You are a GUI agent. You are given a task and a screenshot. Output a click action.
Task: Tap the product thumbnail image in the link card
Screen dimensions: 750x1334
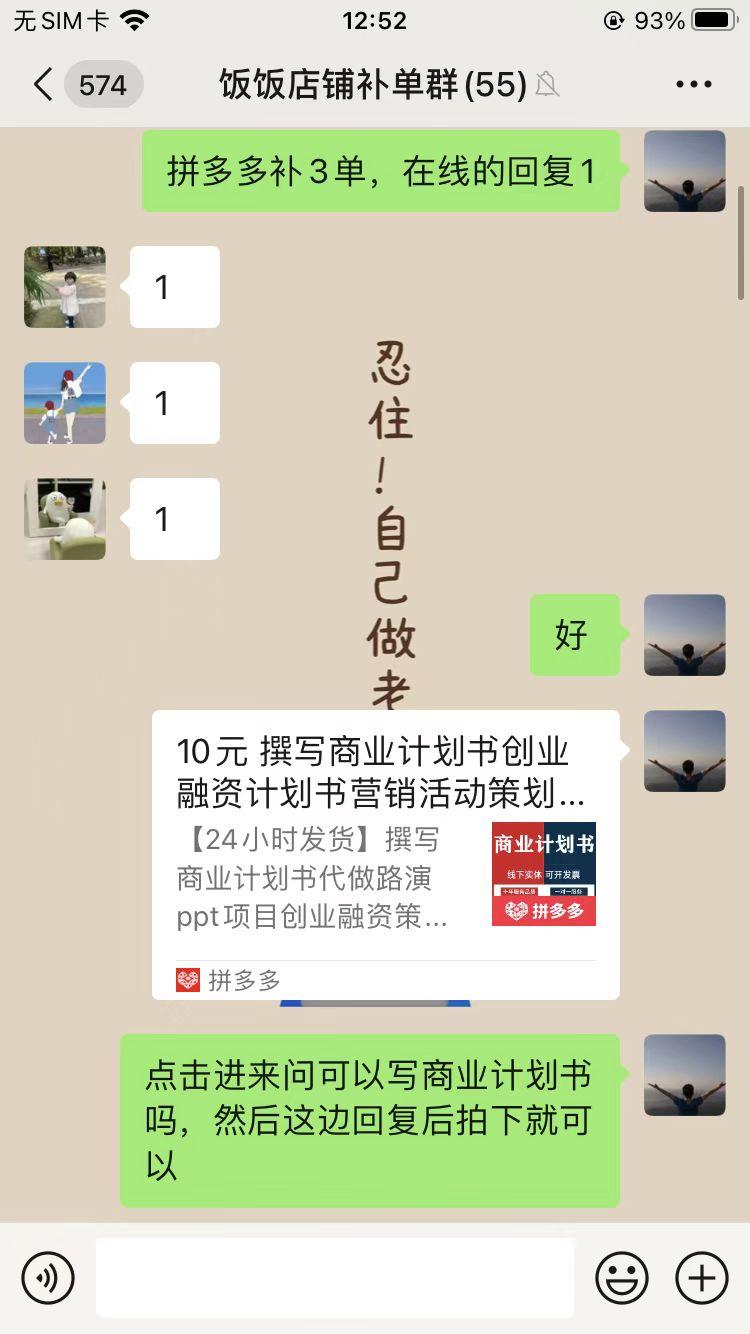pyautogui.click(x=544, y=873)
